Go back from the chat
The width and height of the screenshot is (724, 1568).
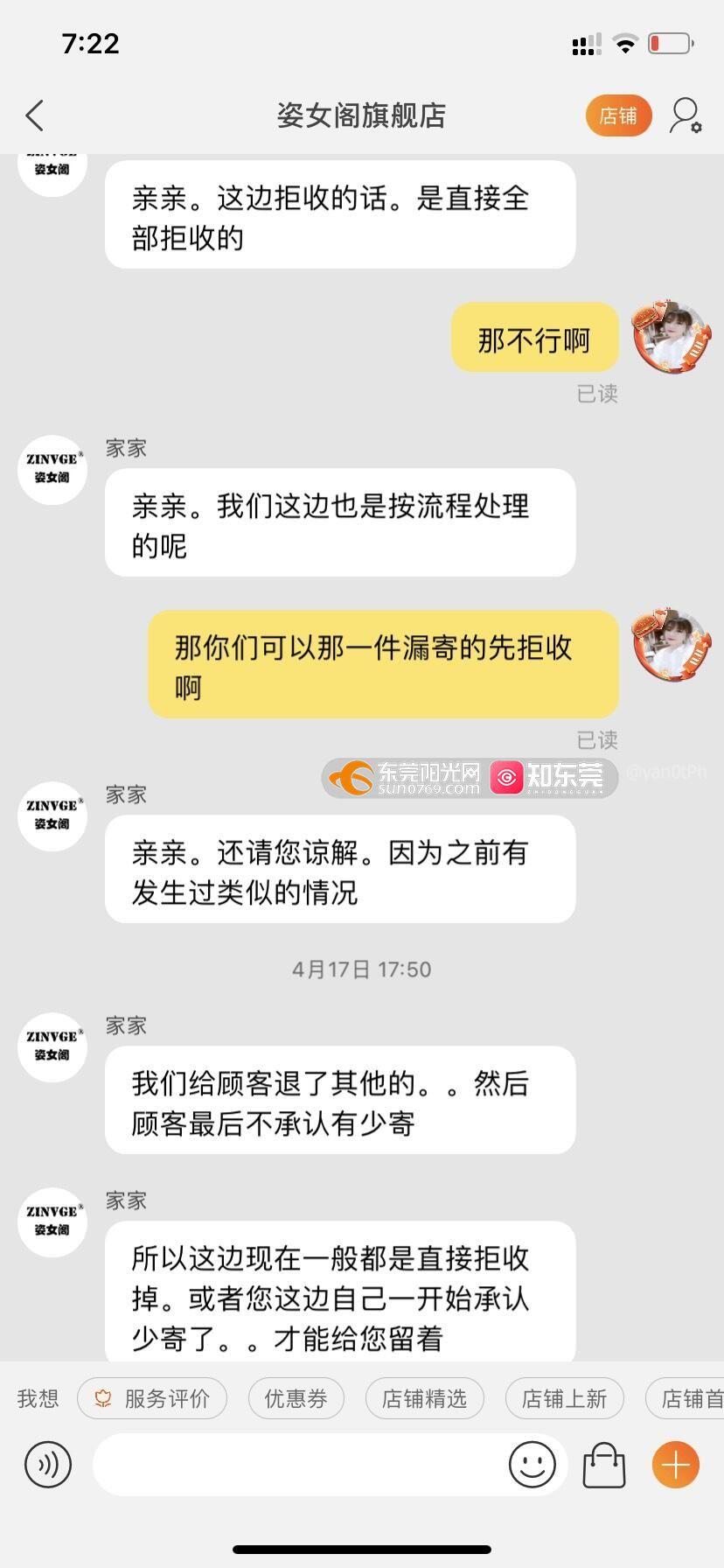[x=35, y=115]
